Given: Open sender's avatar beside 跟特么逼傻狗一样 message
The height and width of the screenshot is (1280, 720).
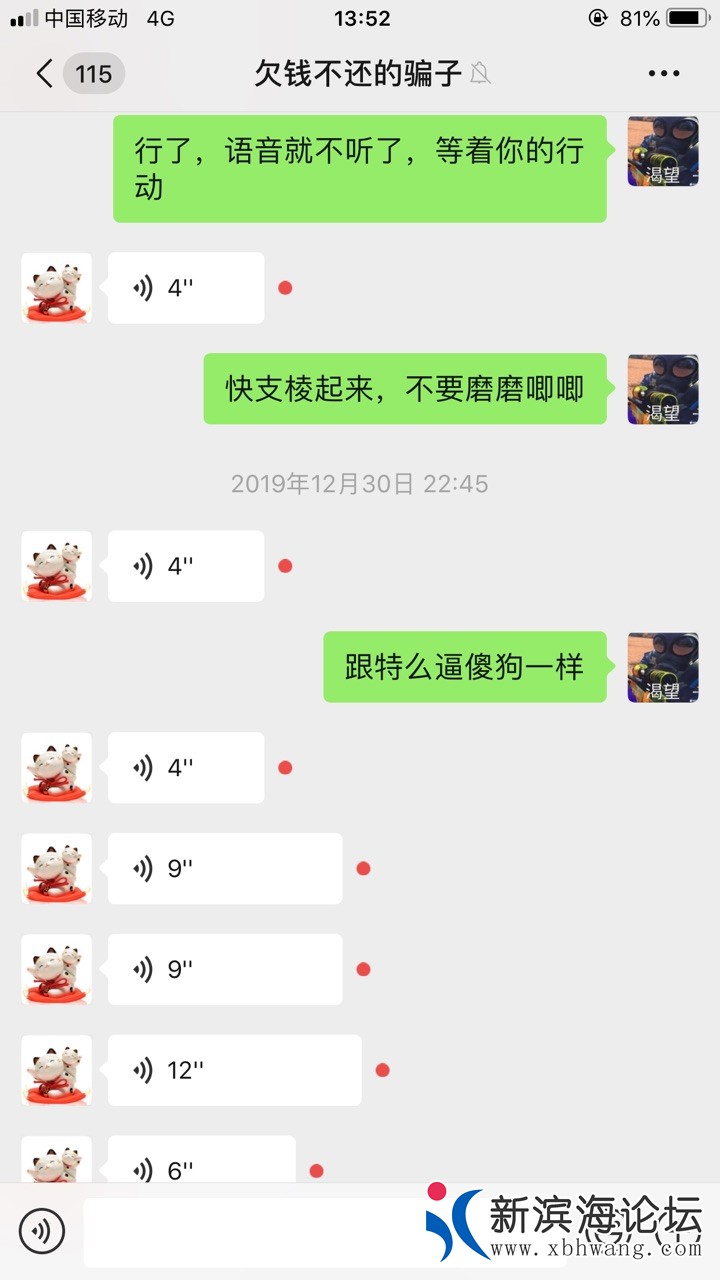Looking at the screenshot, I should pos(663,667).
